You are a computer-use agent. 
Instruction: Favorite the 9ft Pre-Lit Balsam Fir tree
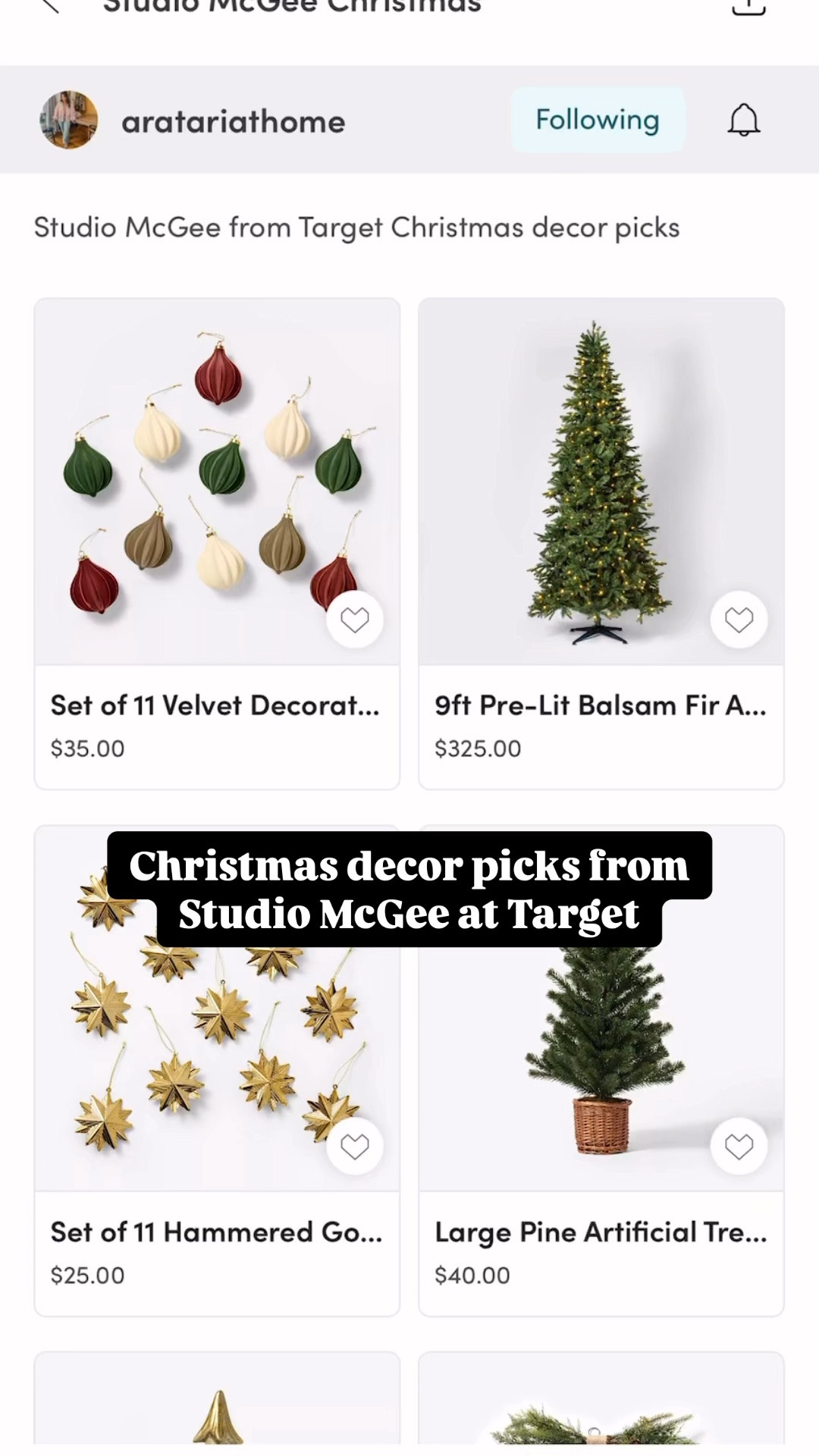point(739,619)
